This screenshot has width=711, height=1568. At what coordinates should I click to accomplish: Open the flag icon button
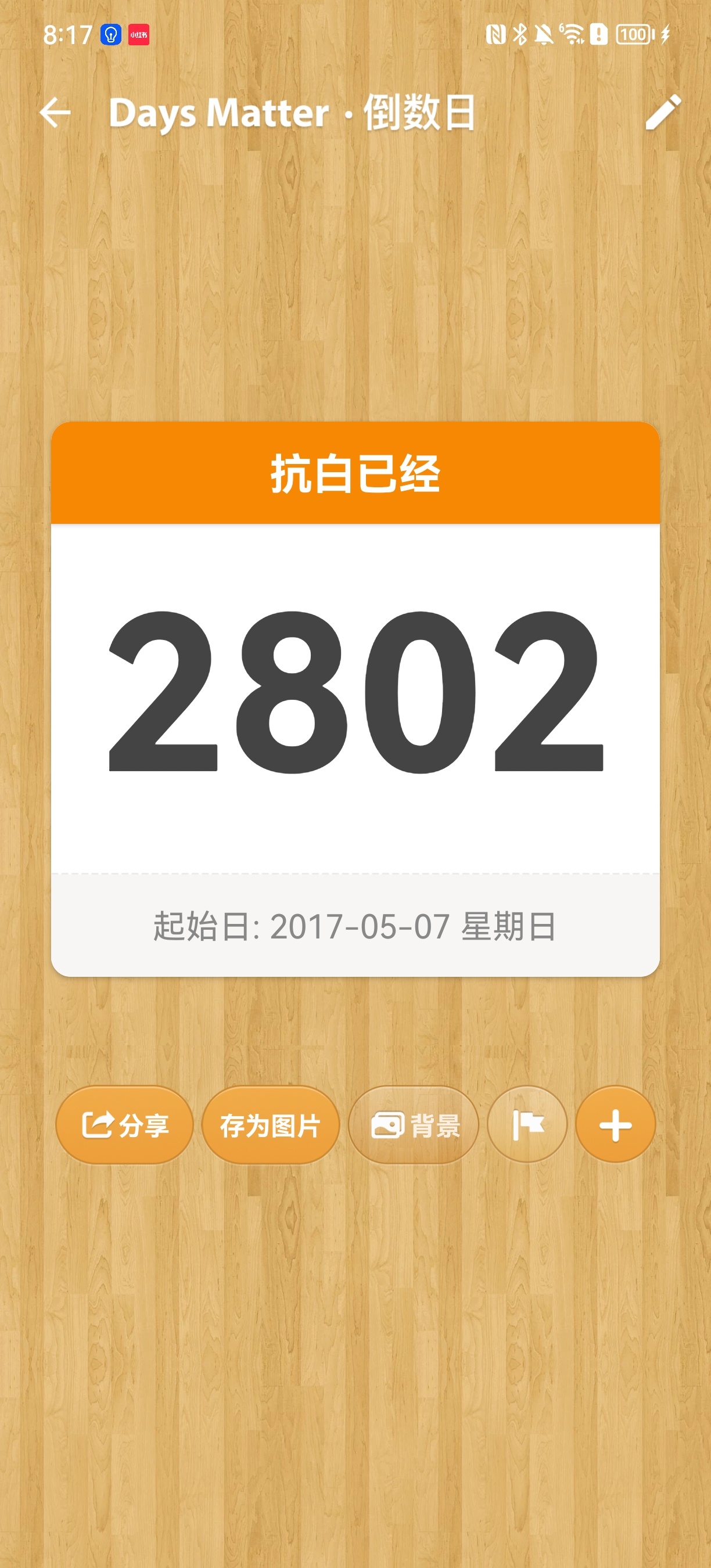tap(527, 1124)
